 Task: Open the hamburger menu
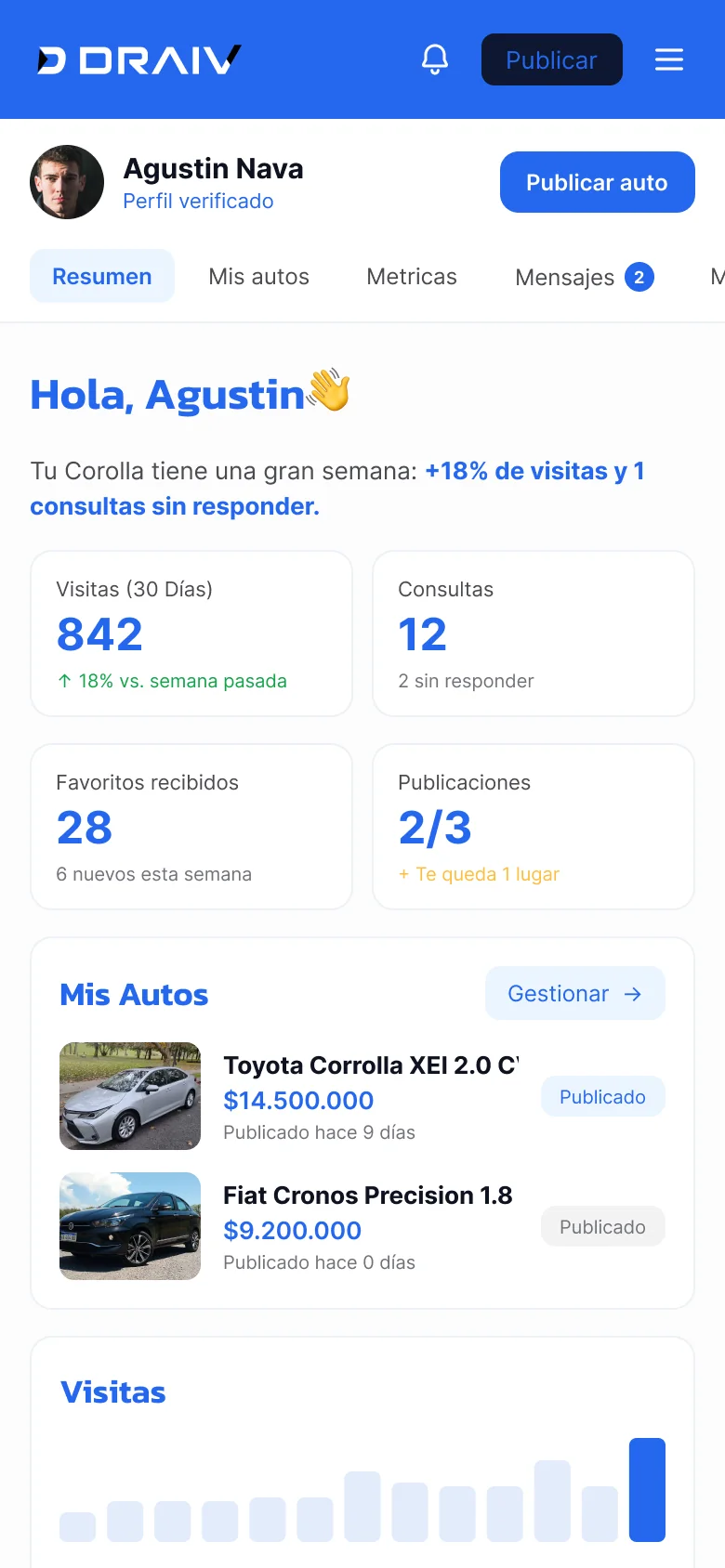click(669, 59)
